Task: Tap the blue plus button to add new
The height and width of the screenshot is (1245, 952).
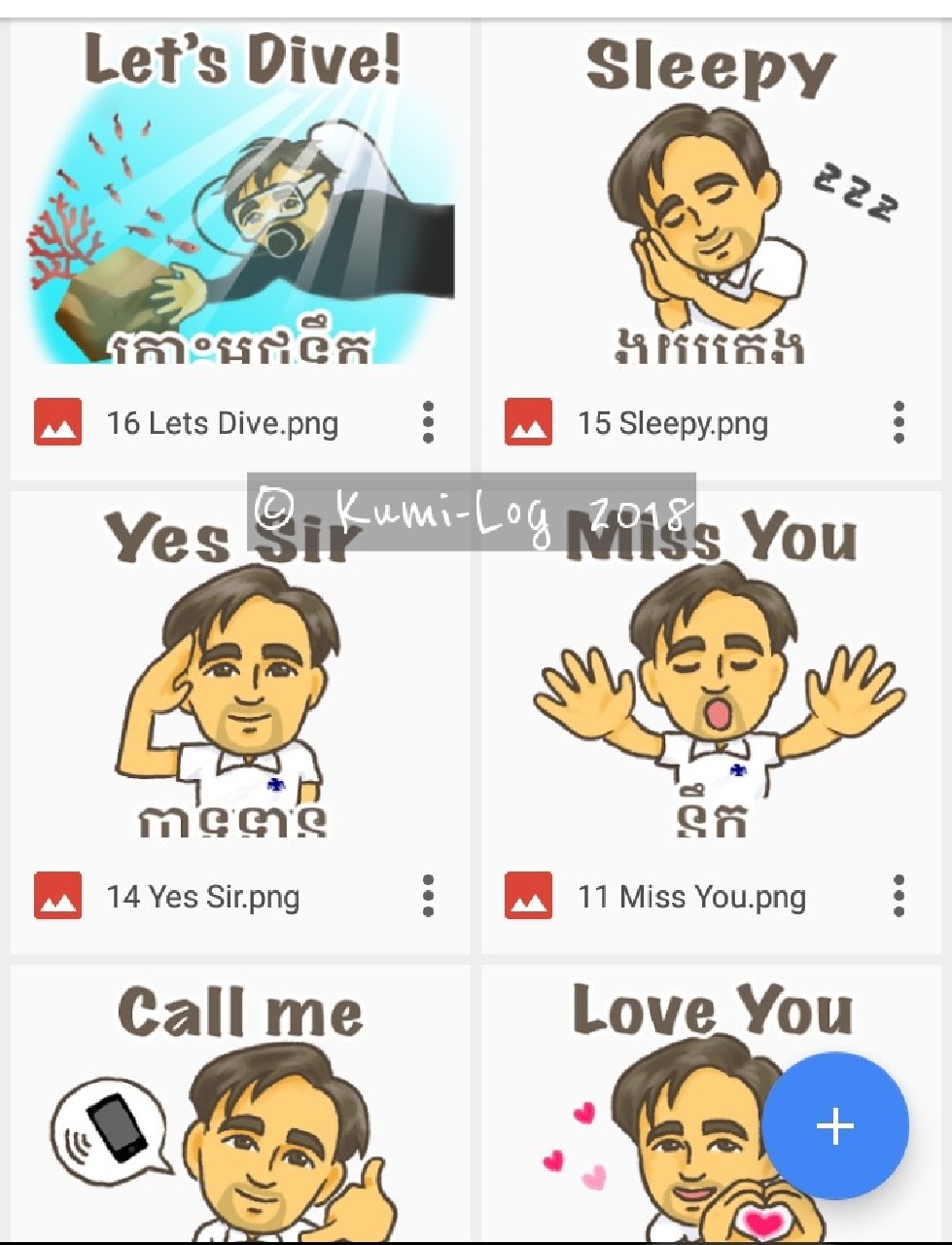Action: point(834,1126)
